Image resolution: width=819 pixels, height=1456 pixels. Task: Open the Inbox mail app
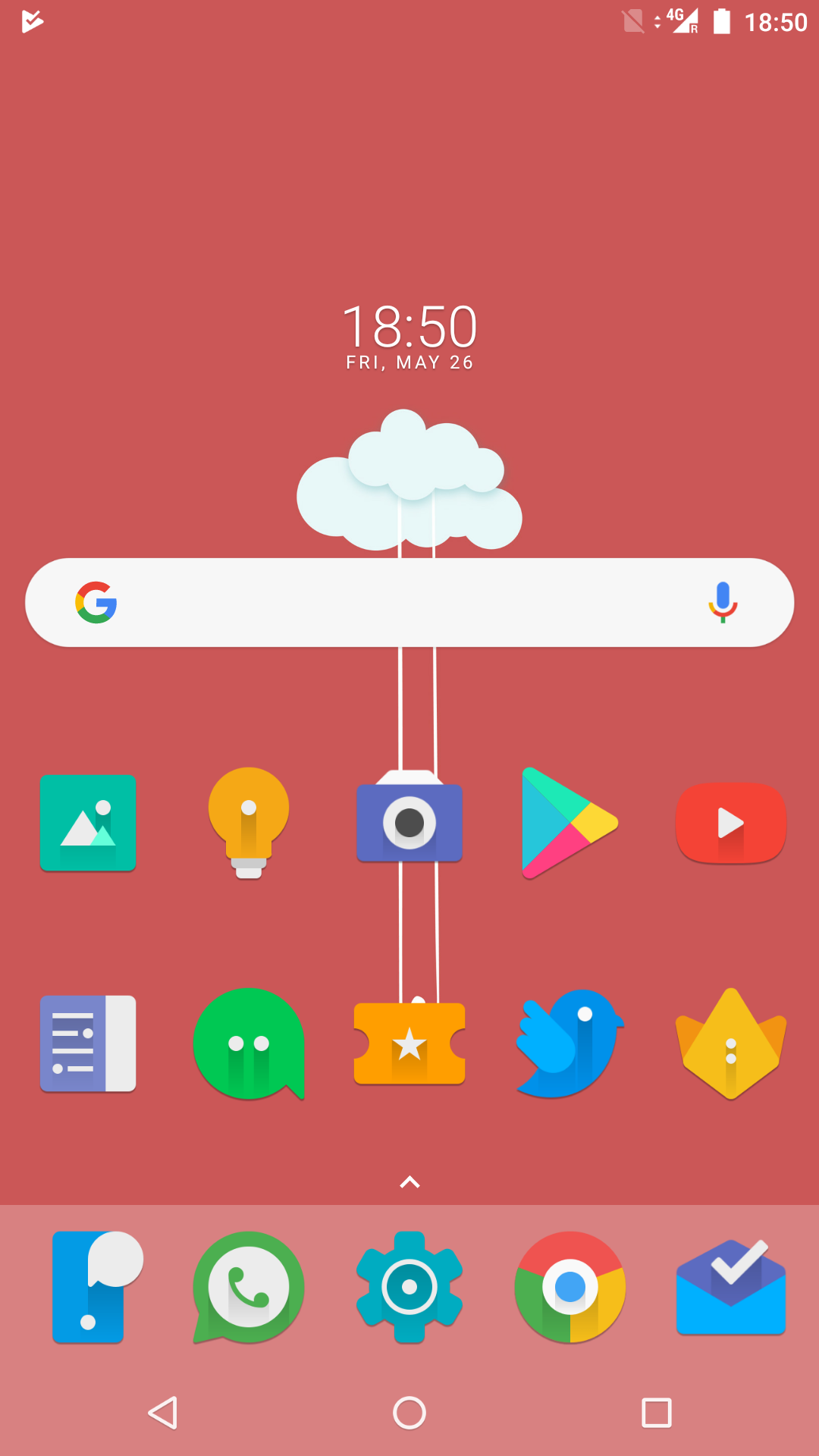coord(731,1287)
